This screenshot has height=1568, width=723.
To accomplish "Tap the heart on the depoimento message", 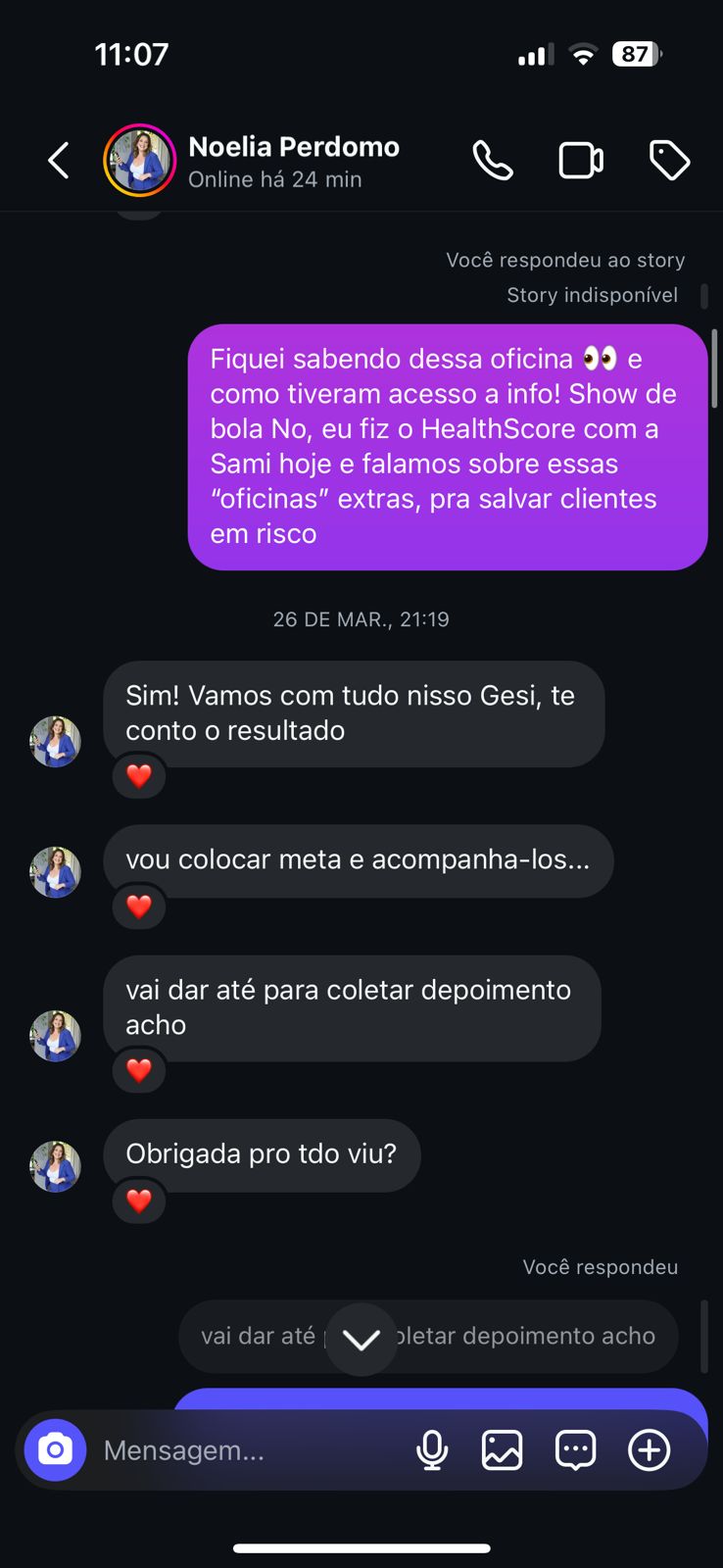I will (x=138, y=1070).
